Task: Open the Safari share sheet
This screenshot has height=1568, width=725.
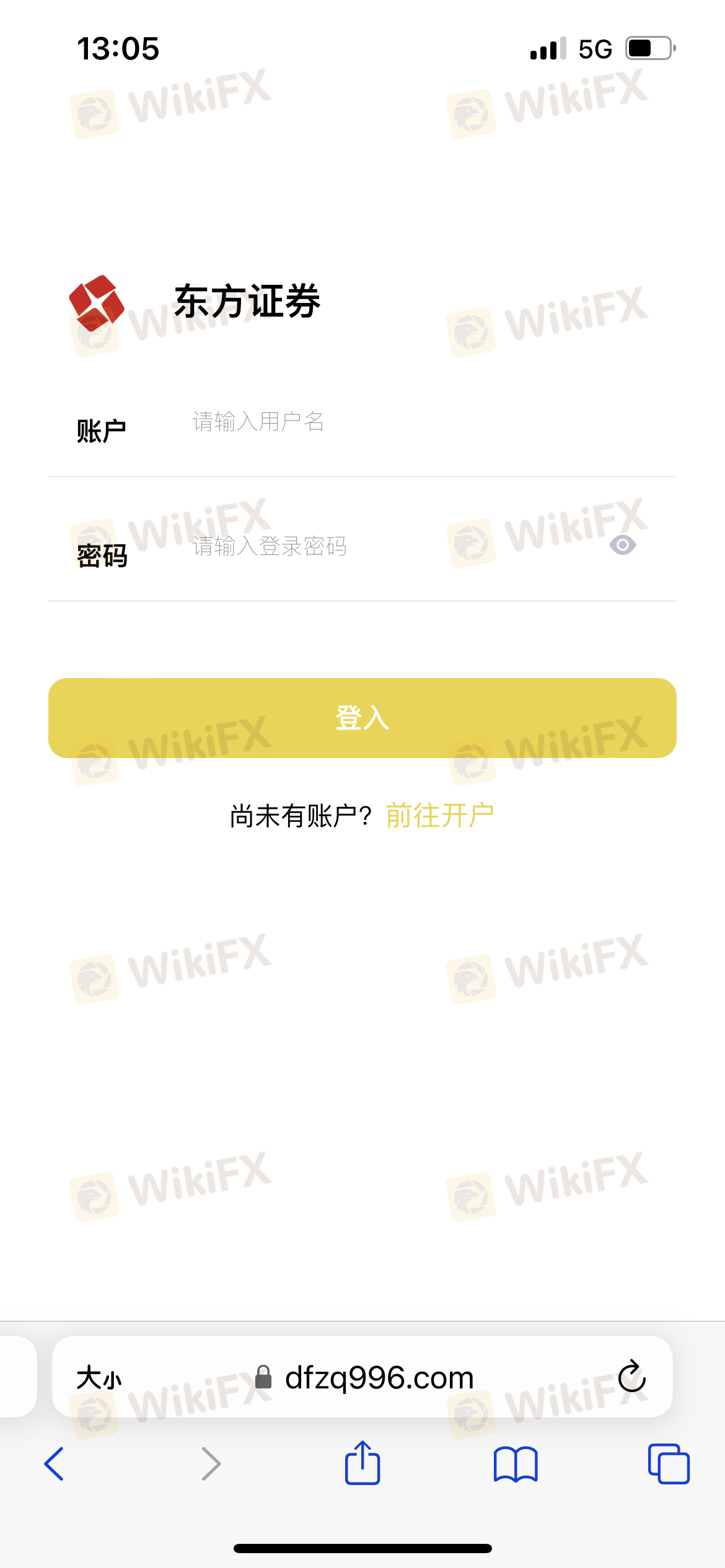Action: coord(362,1463)
